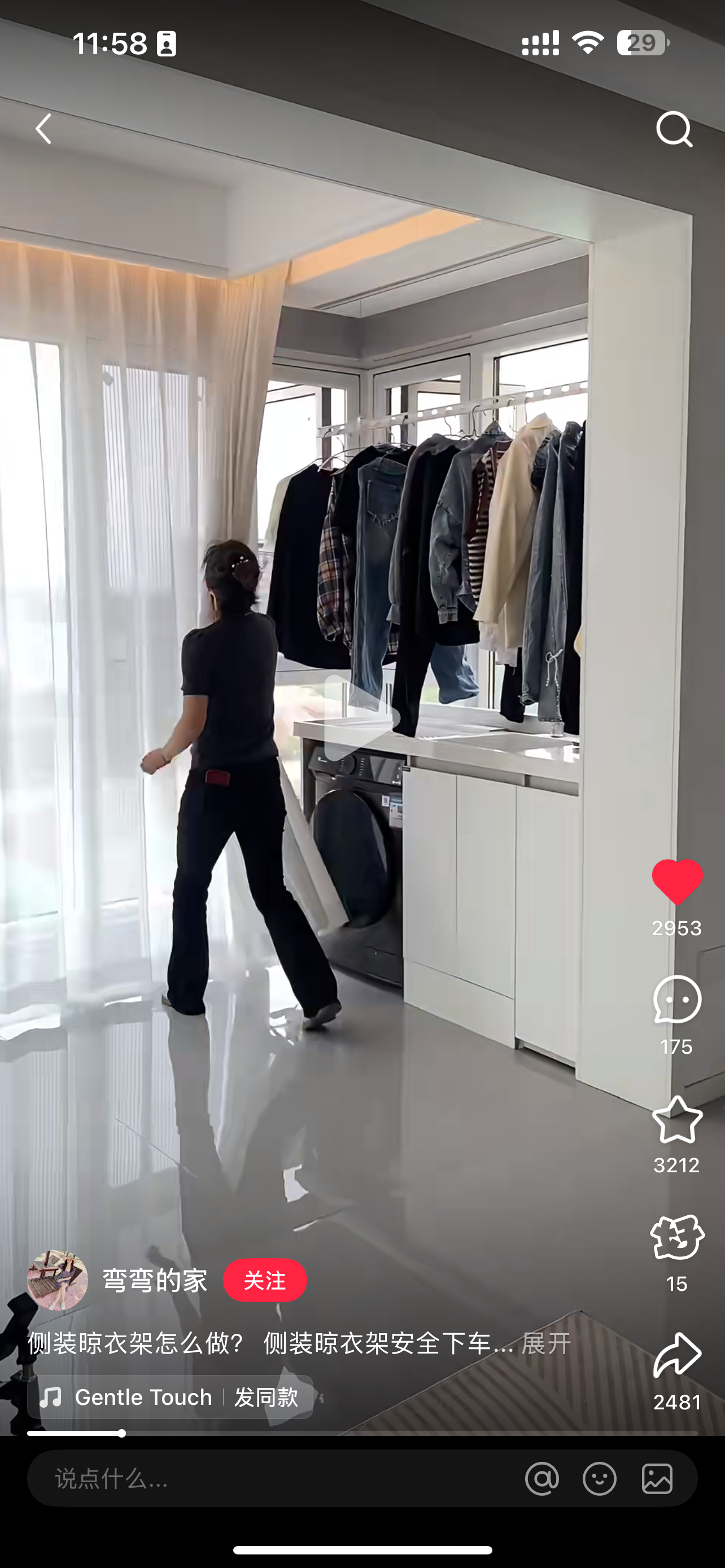The width and height of the screenshot is (725, 1568).
Task: Share this video via the arrow icon
Action: click(677, 1355)
